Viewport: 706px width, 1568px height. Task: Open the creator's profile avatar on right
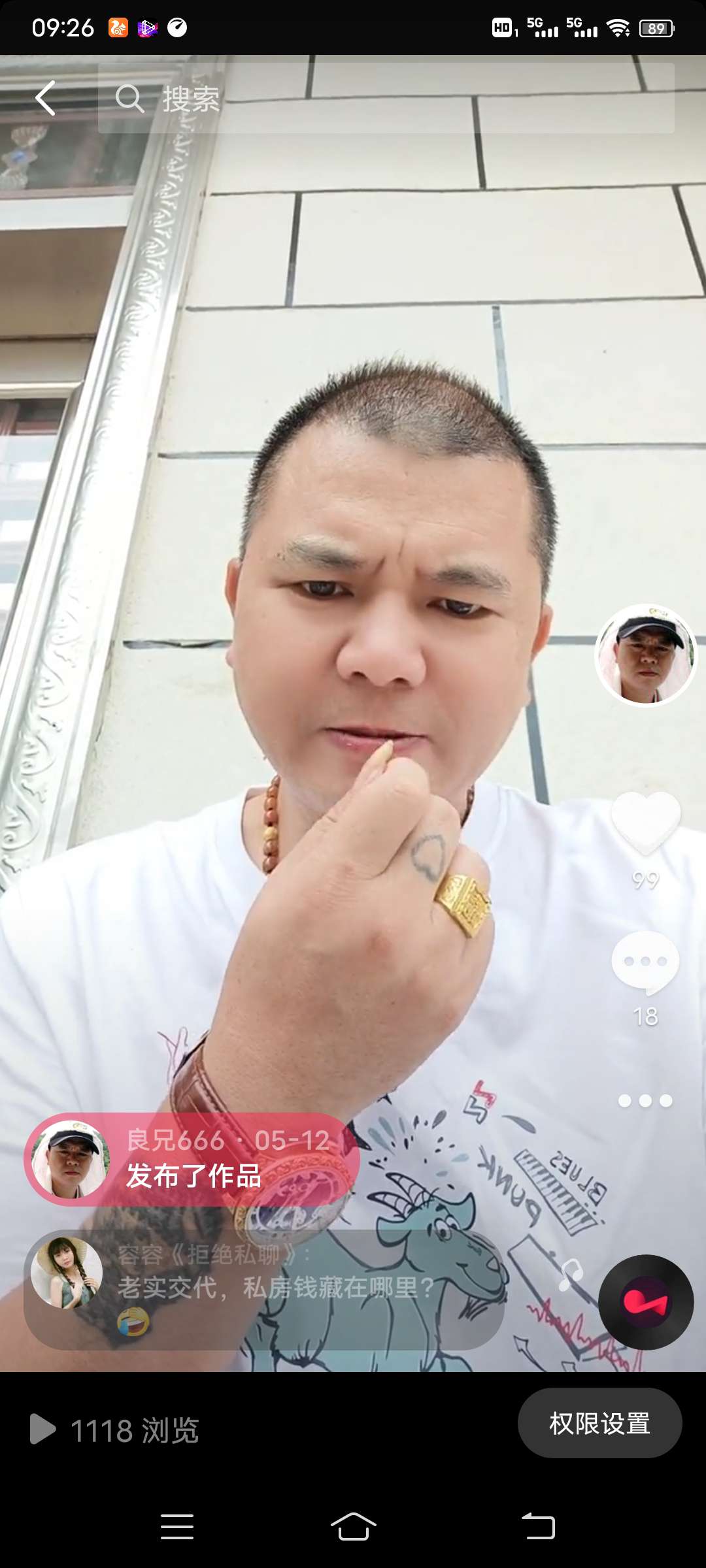tap(645, 655)
